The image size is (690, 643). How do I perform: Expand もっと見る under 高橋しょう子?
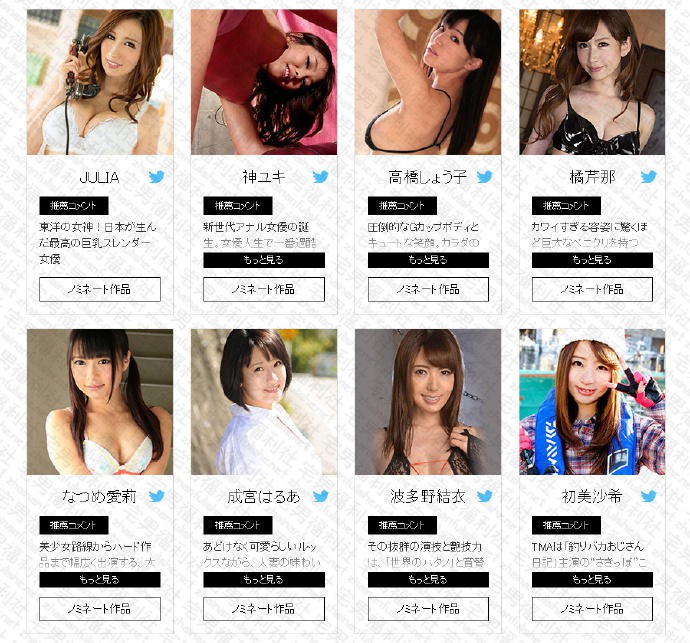[428, 260]
